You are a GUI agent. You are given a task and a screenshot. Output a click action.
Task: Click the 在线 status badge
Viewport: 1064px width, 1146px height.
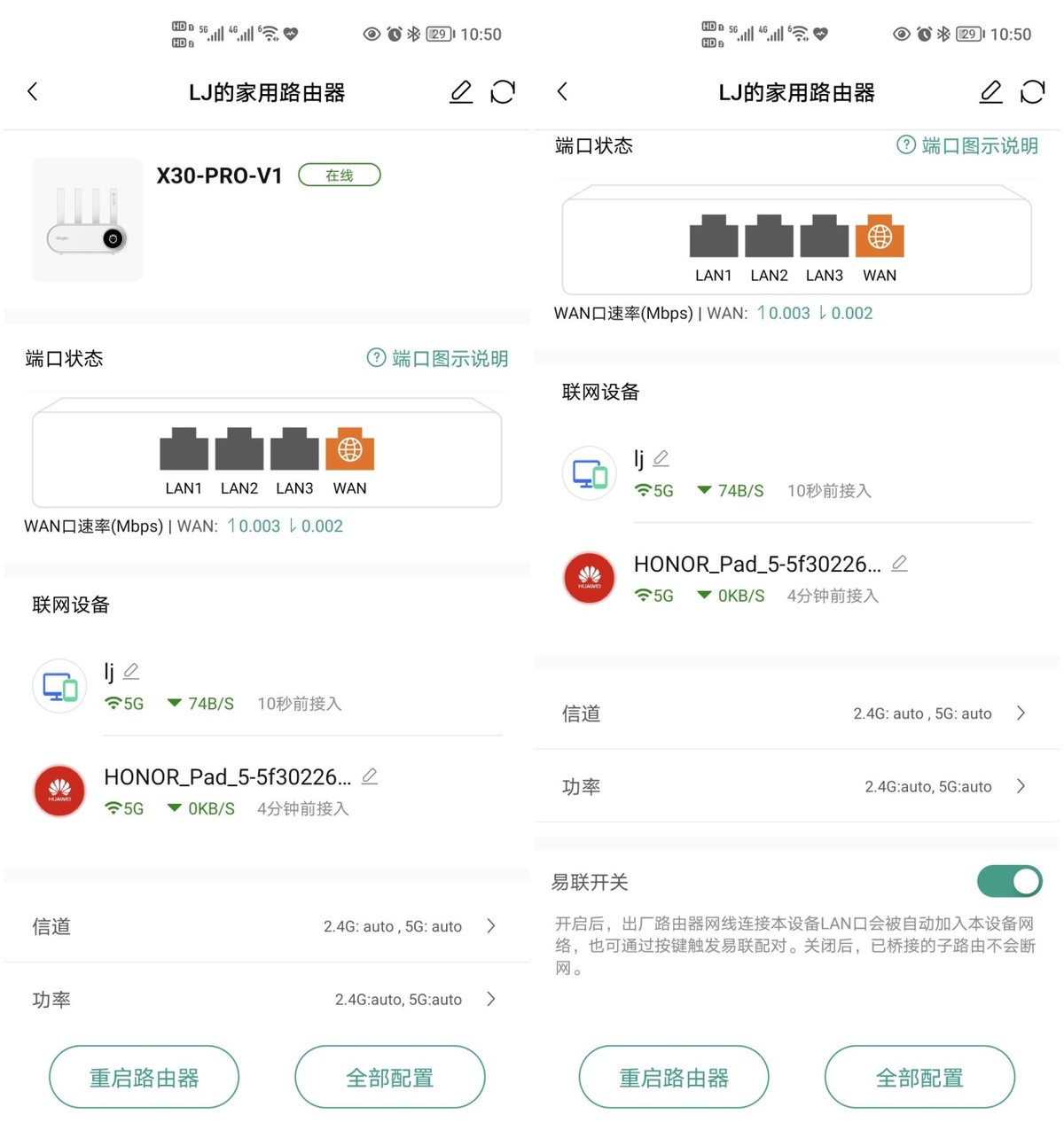pos(339,175)
